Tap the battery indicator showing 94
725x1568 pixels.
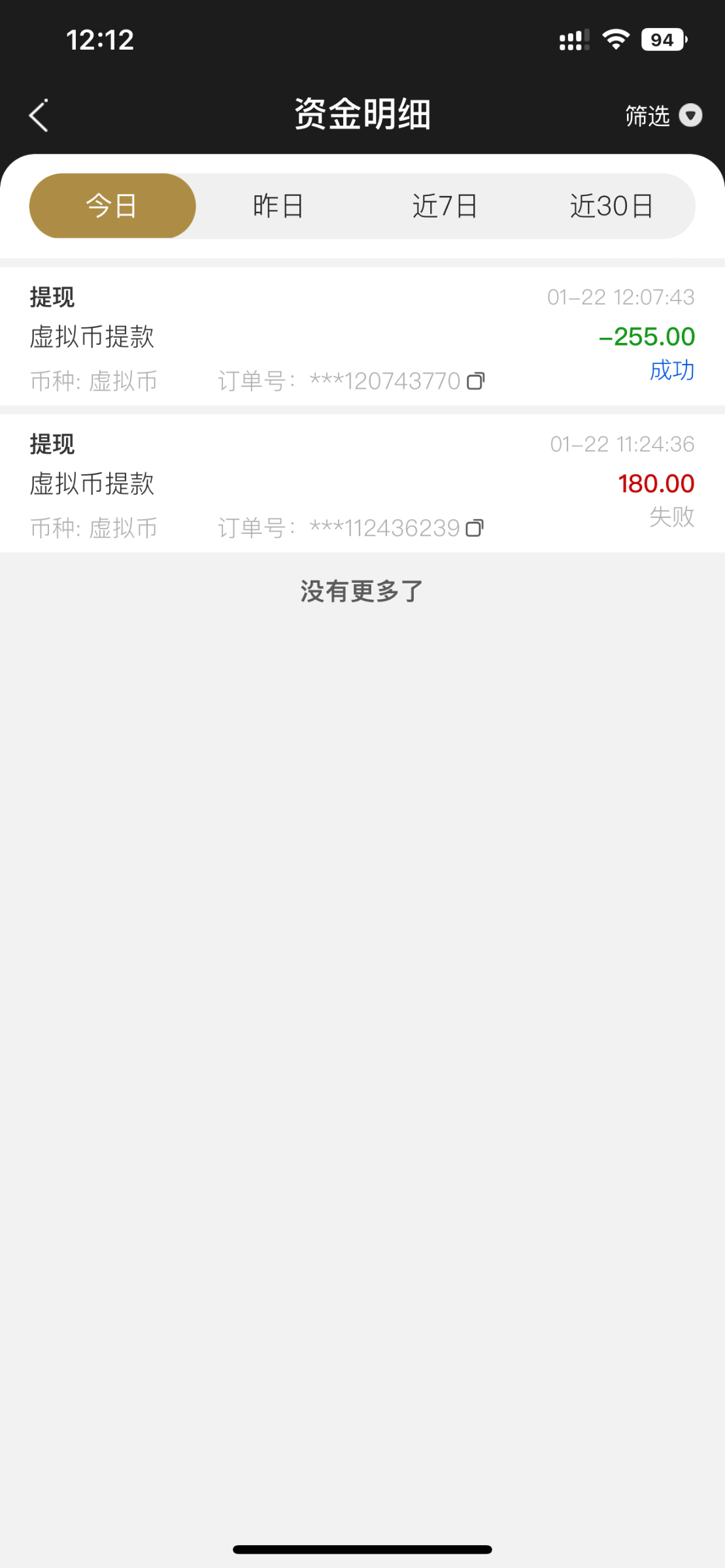click(662, 39)
